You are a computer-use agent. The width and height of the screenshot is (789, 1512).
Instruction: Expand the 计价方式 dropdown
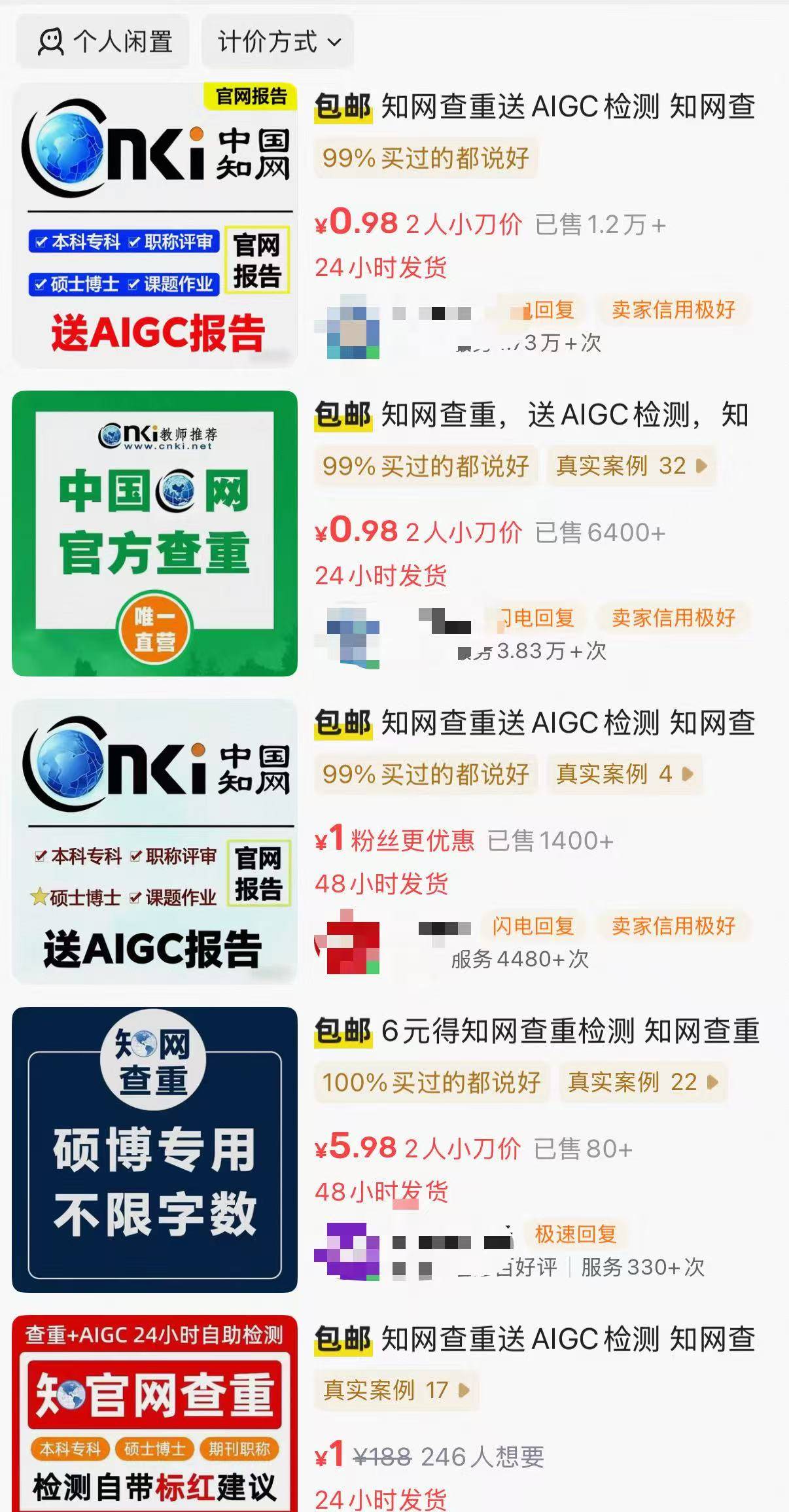pos(278,43)
